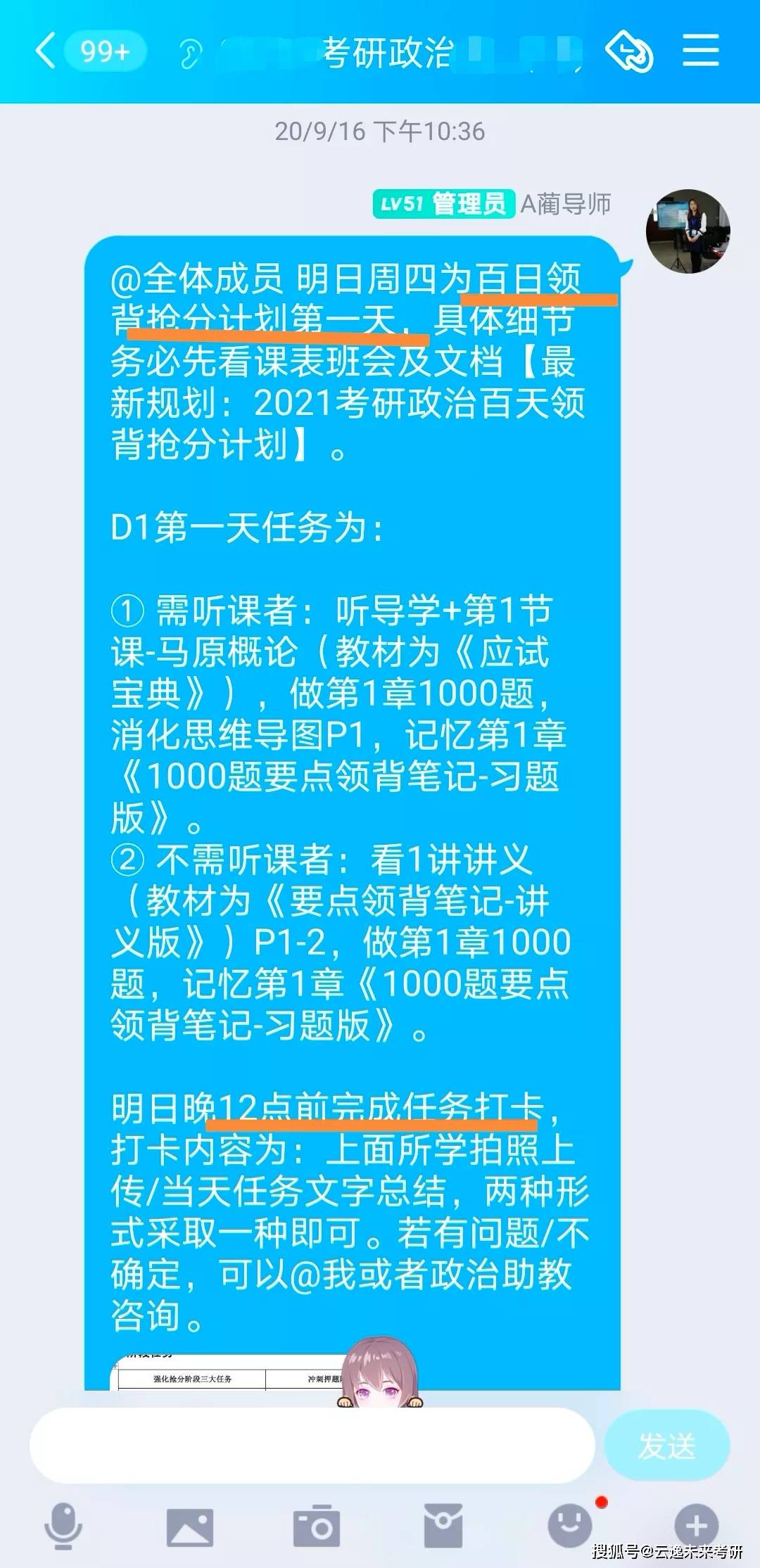Open the group hamburger menu
The width and height of the screenshot is (760, 1568).
tap(701, 51)
